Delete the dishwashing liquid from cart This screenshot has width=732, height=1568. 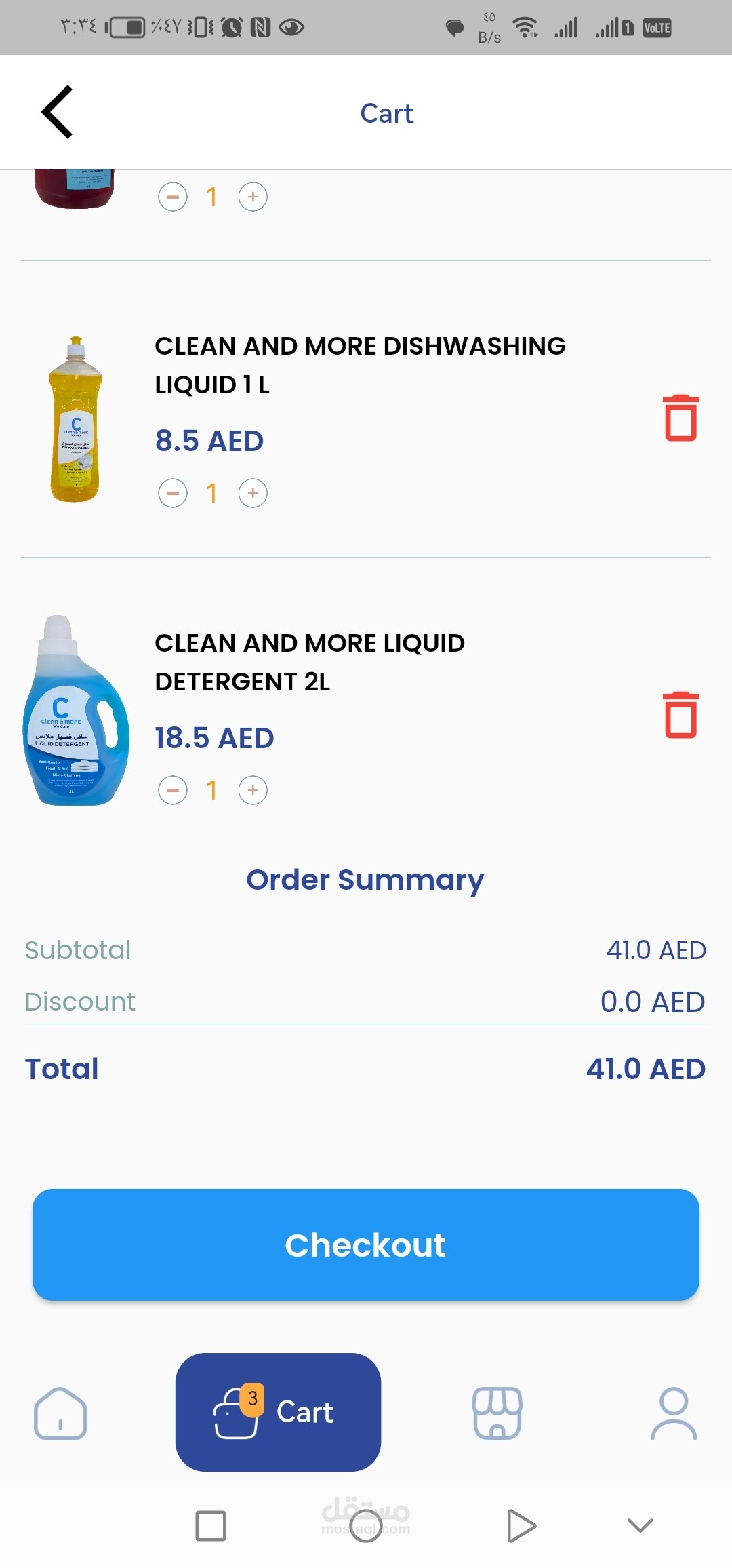(680, 418)
